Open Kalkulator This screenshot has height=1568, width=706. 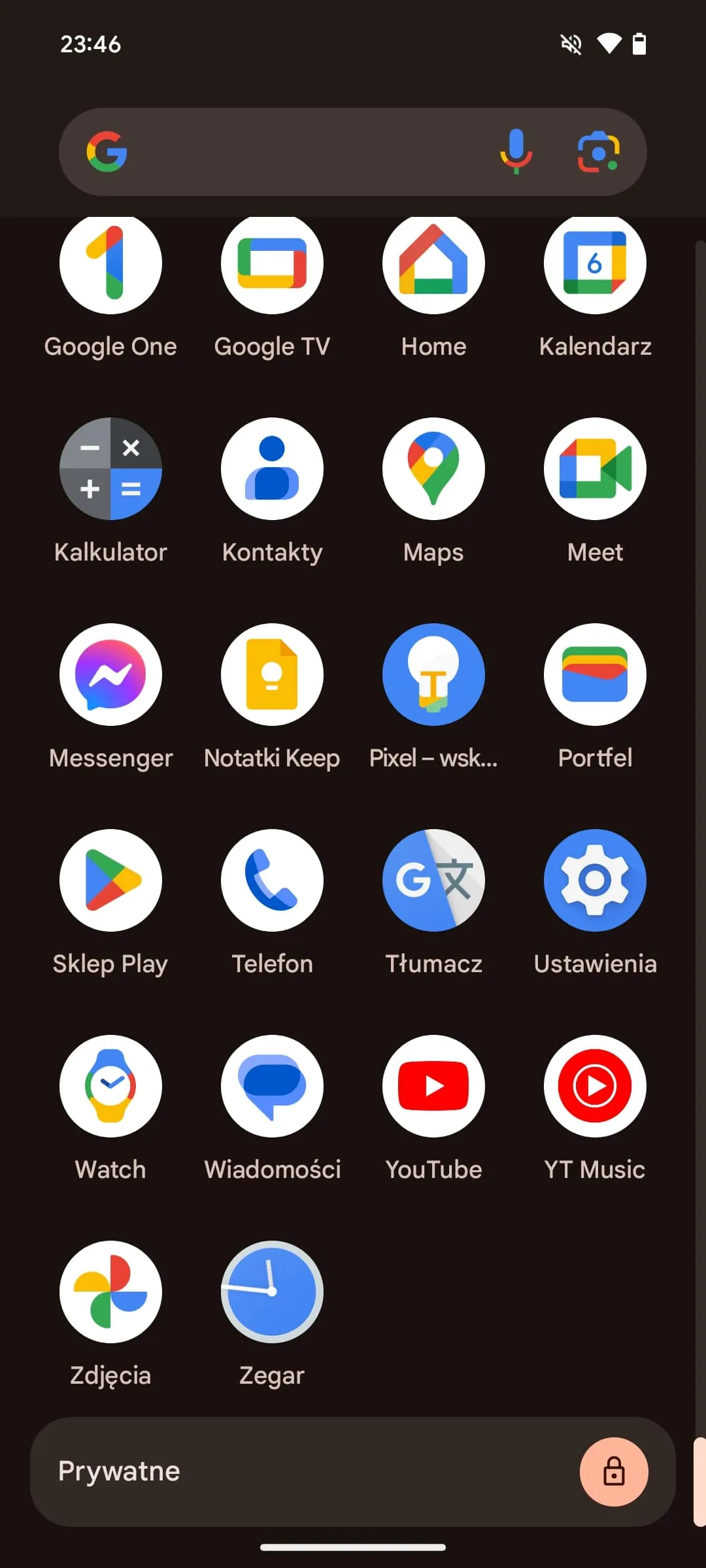[x=110, y=468]
